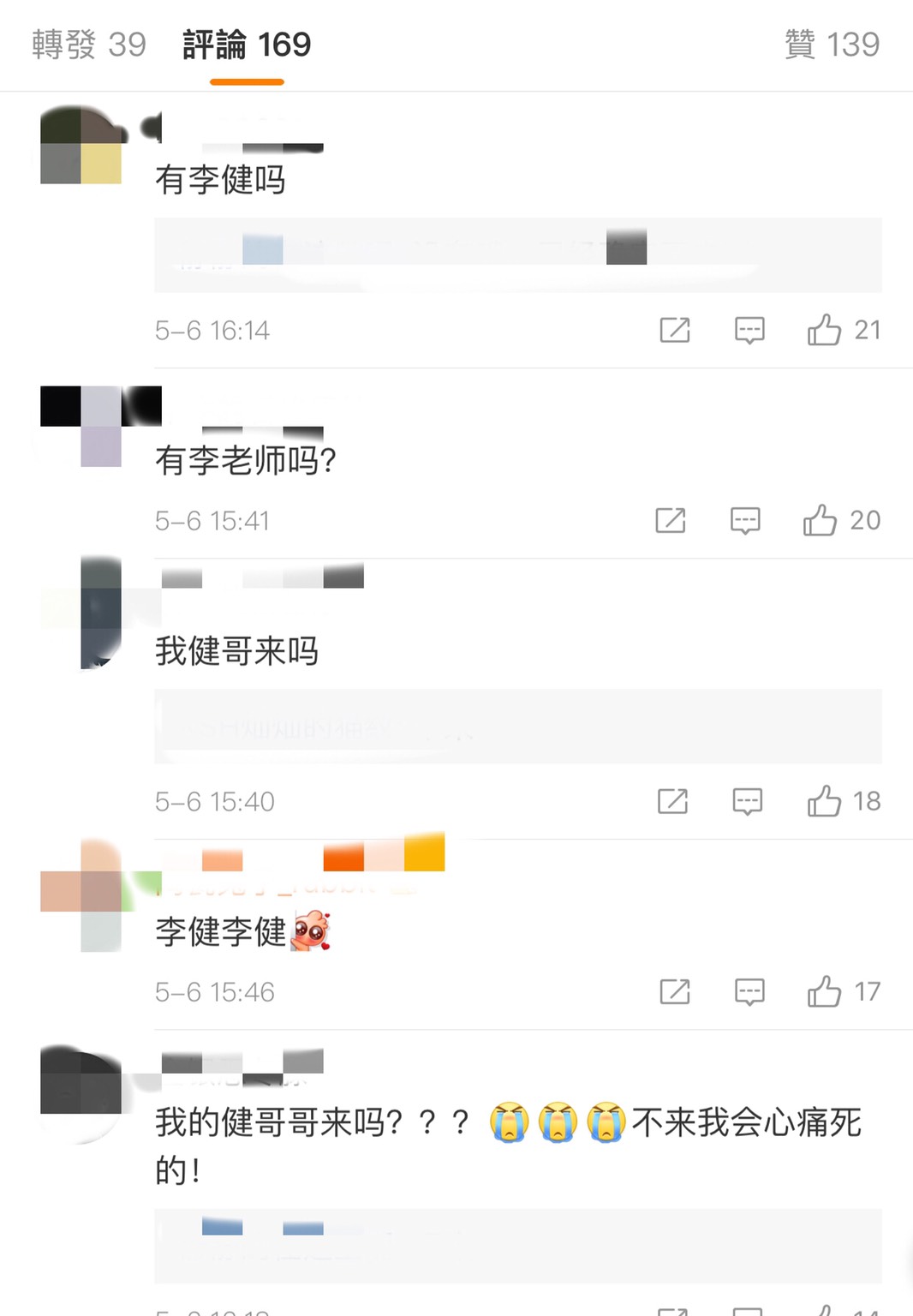Switch to the 贊 139 tab

click(x=832, y=45)
